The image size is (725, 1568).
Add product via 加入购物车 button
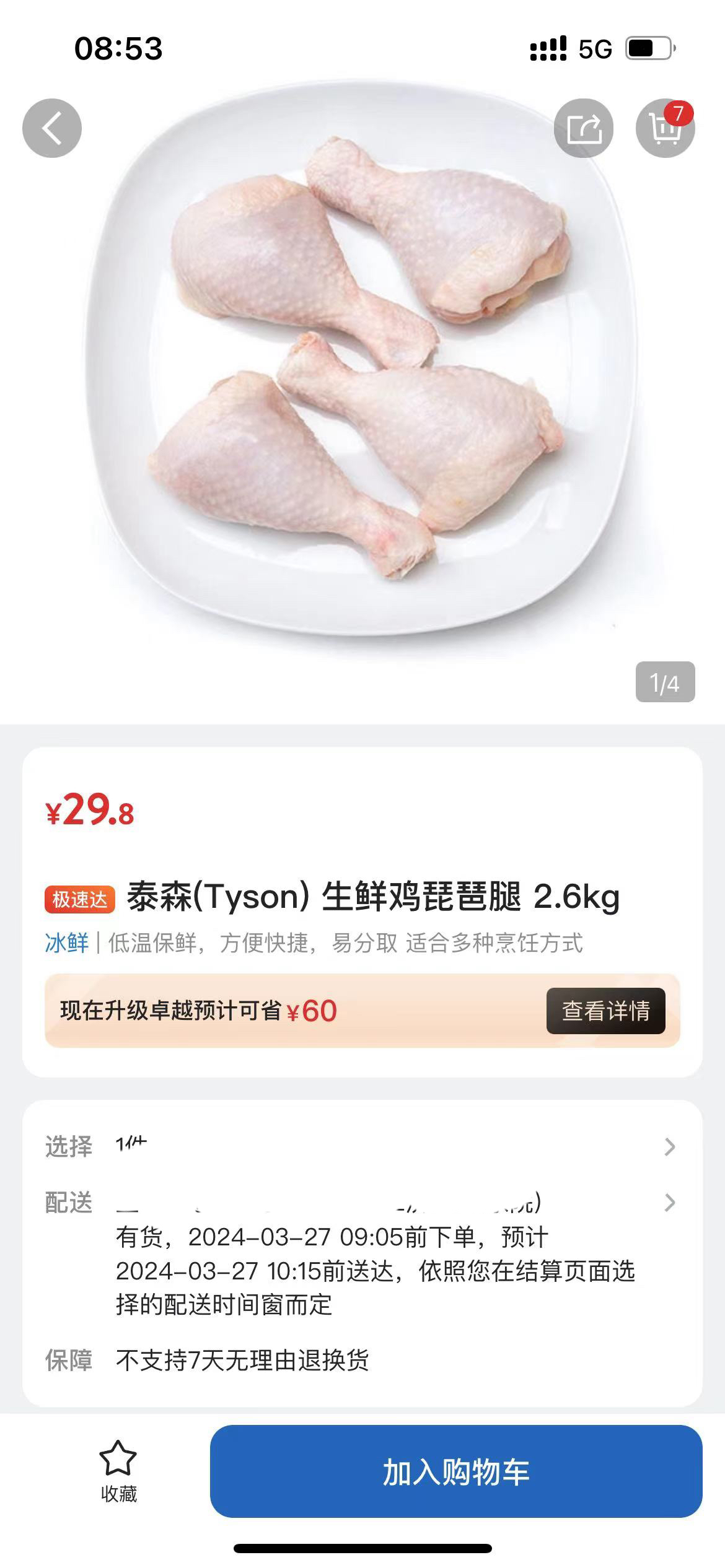tap(455, 1471)
